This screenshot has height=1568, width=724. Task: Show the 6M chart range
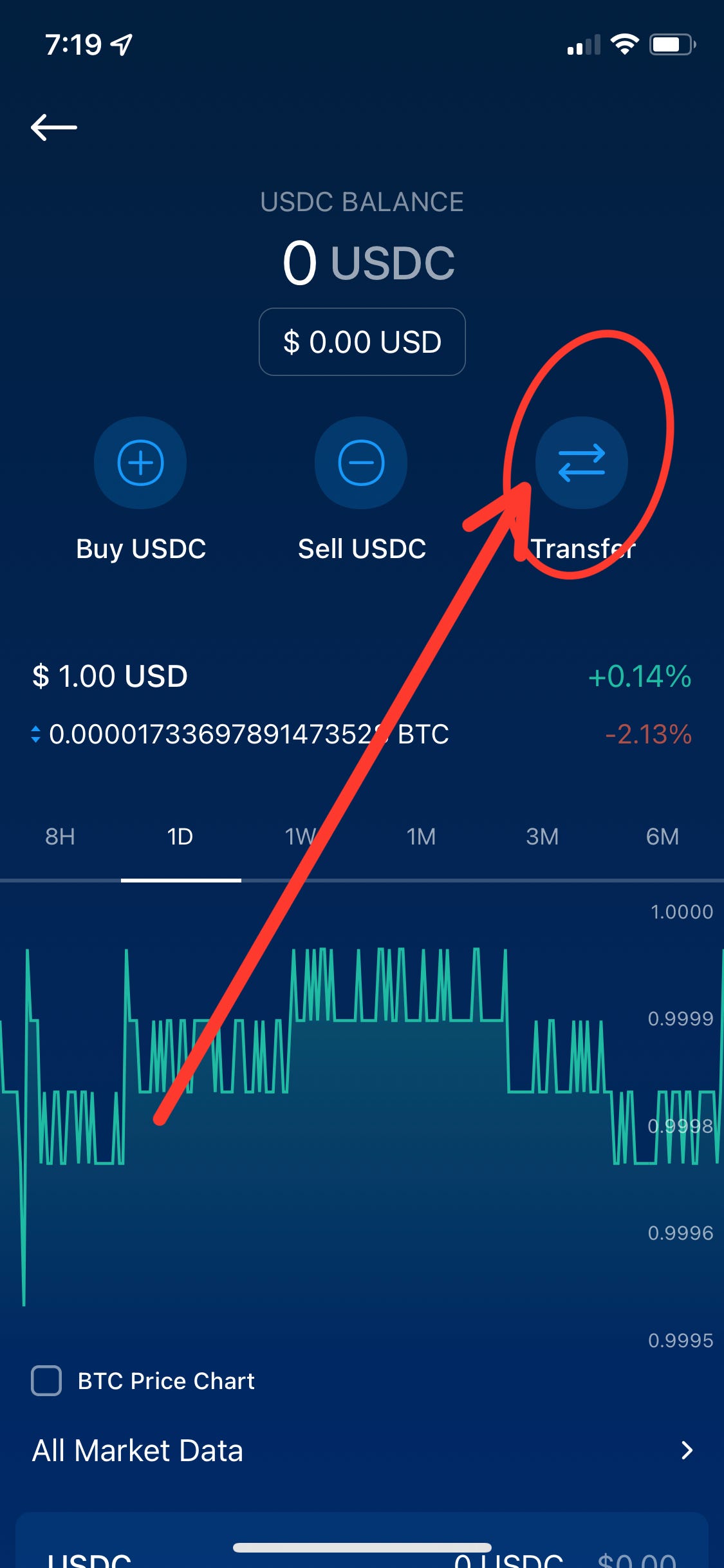[663, 837]
